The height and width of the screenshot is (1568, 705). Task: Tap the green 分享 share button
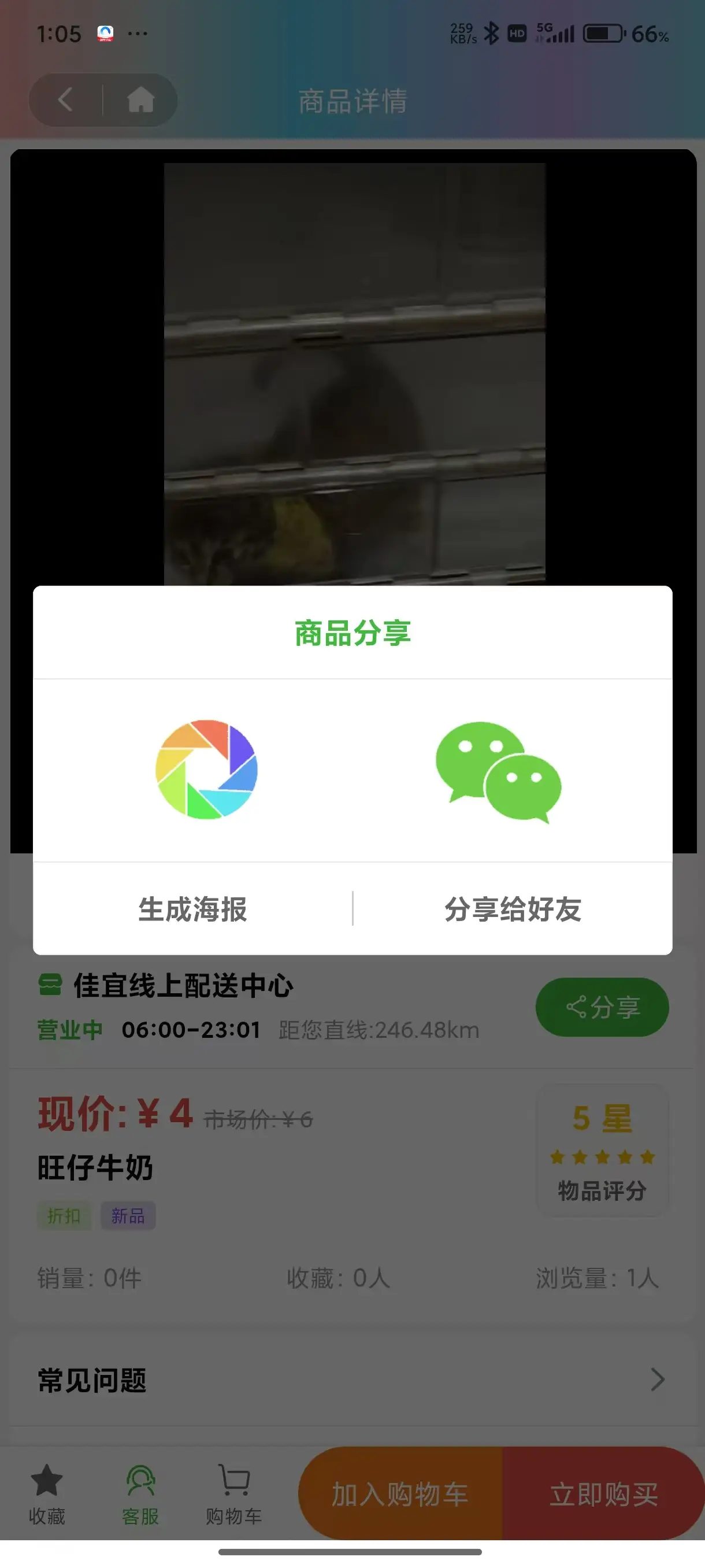click(602, 1007)
